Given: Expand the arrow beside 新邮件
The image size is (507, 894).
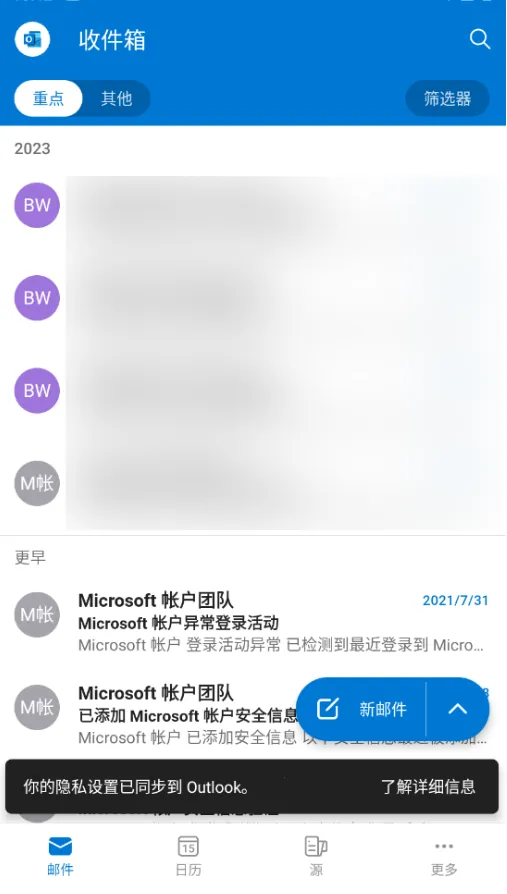Looking at the screenshot, I should pos(458,709).
